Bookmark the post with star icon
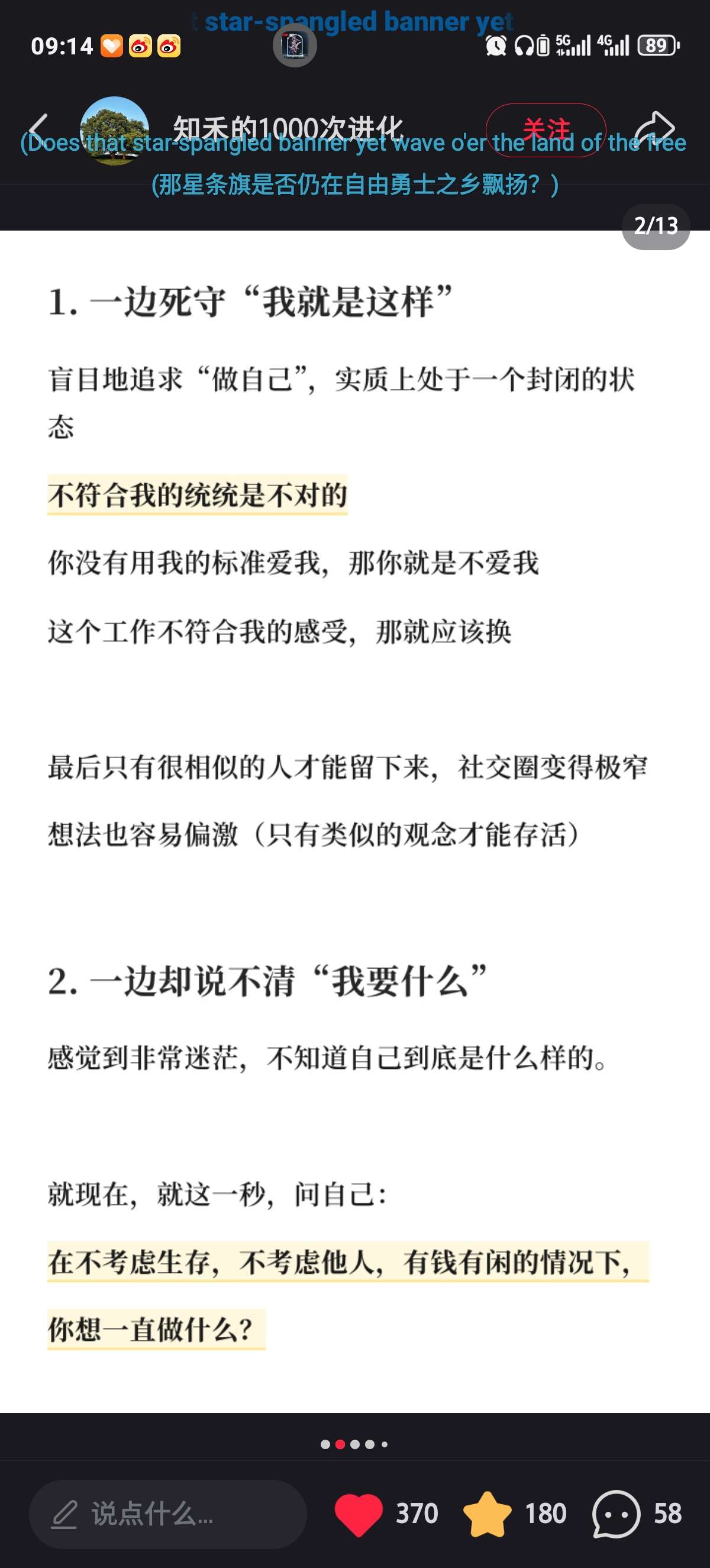Image resolution: width=710 pixels, height=1568 pixels. coord(487,1514)
